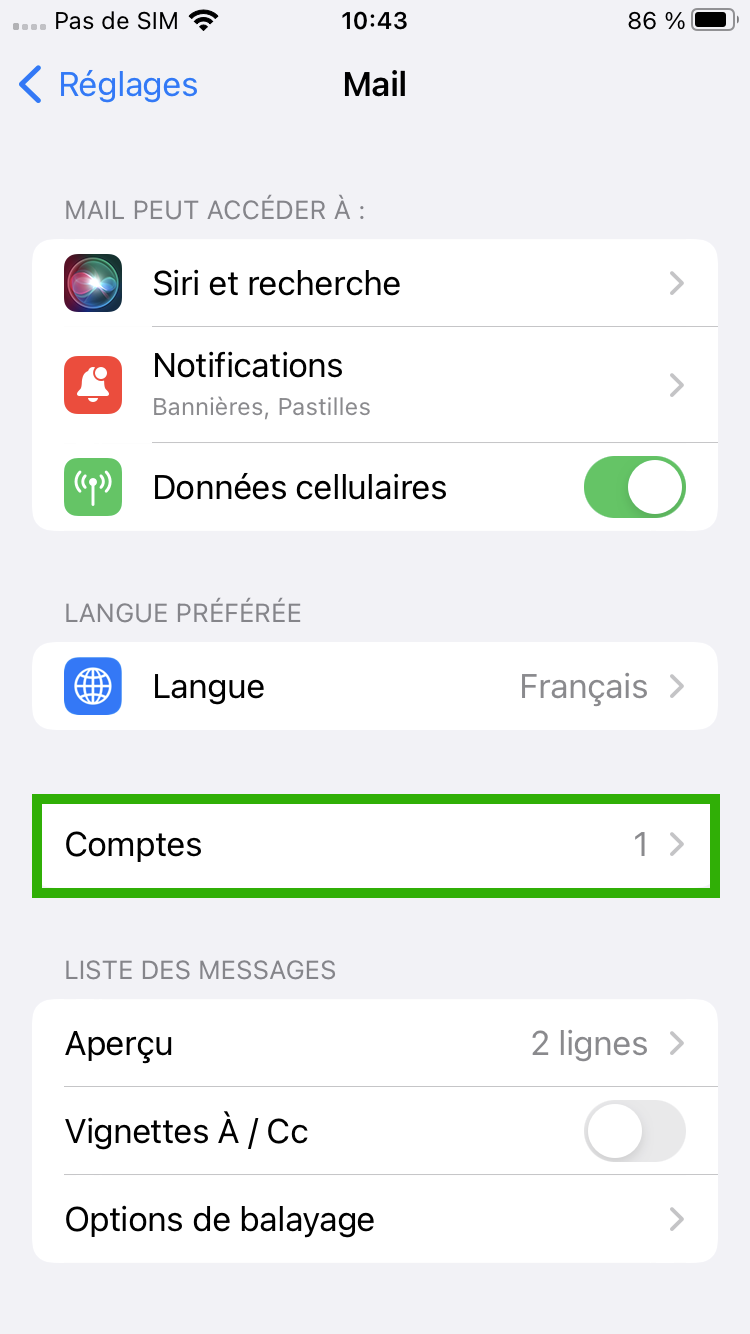Enable Vignettes À / Cc toggle
This screenshot has width=750, height=1334.
635,1131
